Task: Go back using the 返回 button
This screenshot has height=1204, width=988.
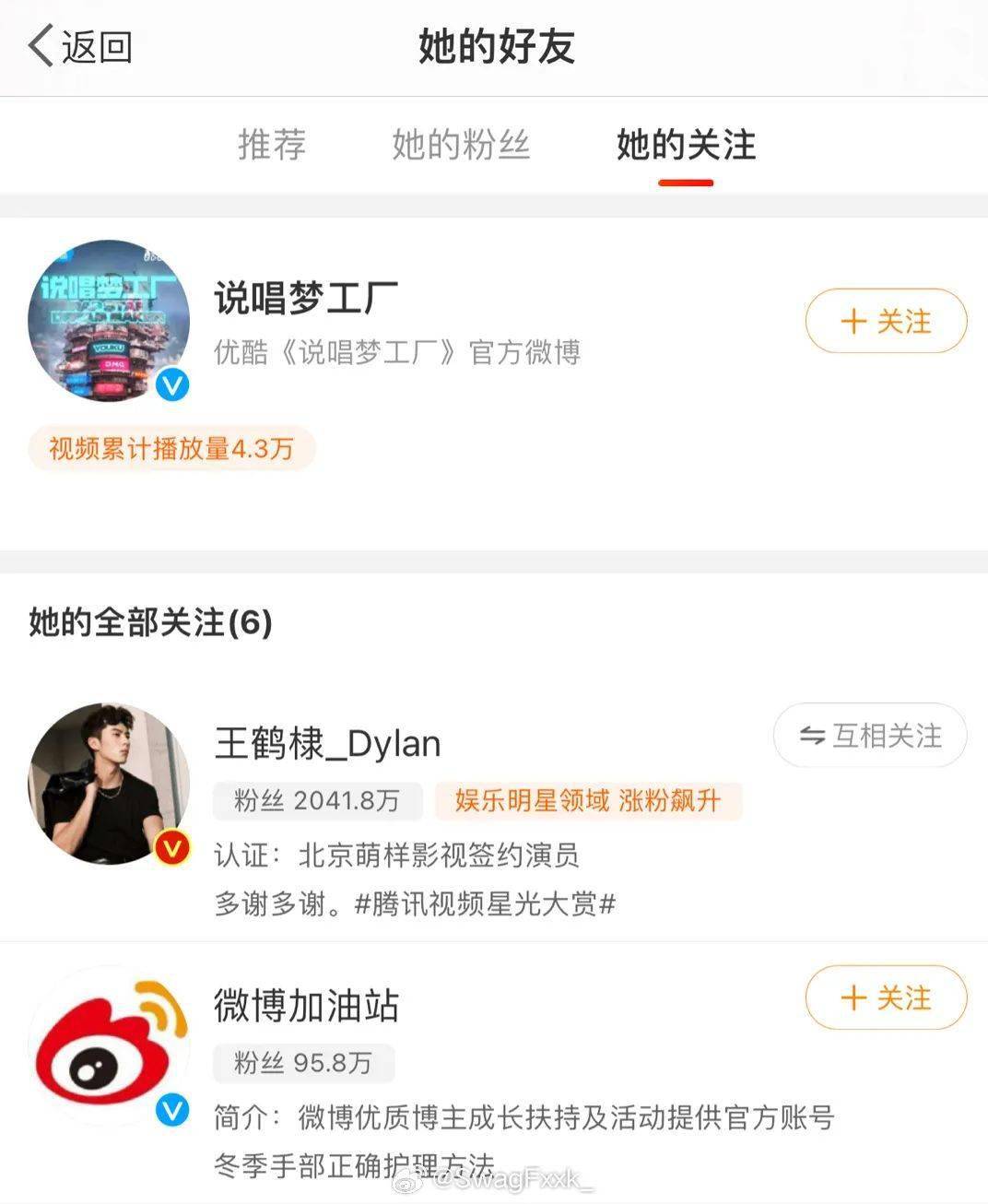Action: pyautogui.click(x=80, y=46)
